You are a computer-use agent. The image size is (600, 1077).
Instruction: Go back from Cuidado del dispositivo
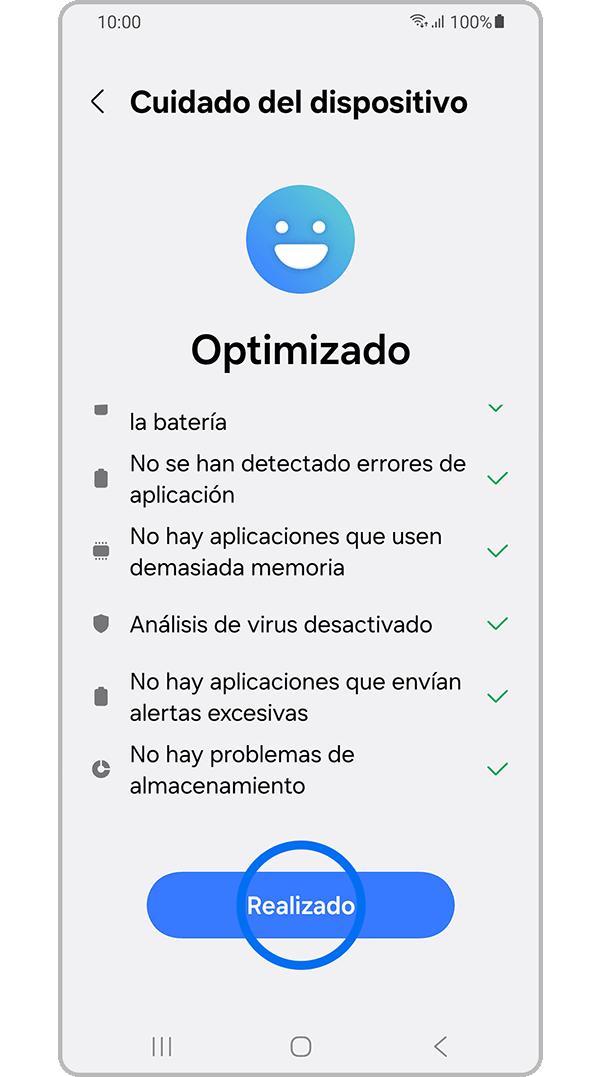point(97,102)
